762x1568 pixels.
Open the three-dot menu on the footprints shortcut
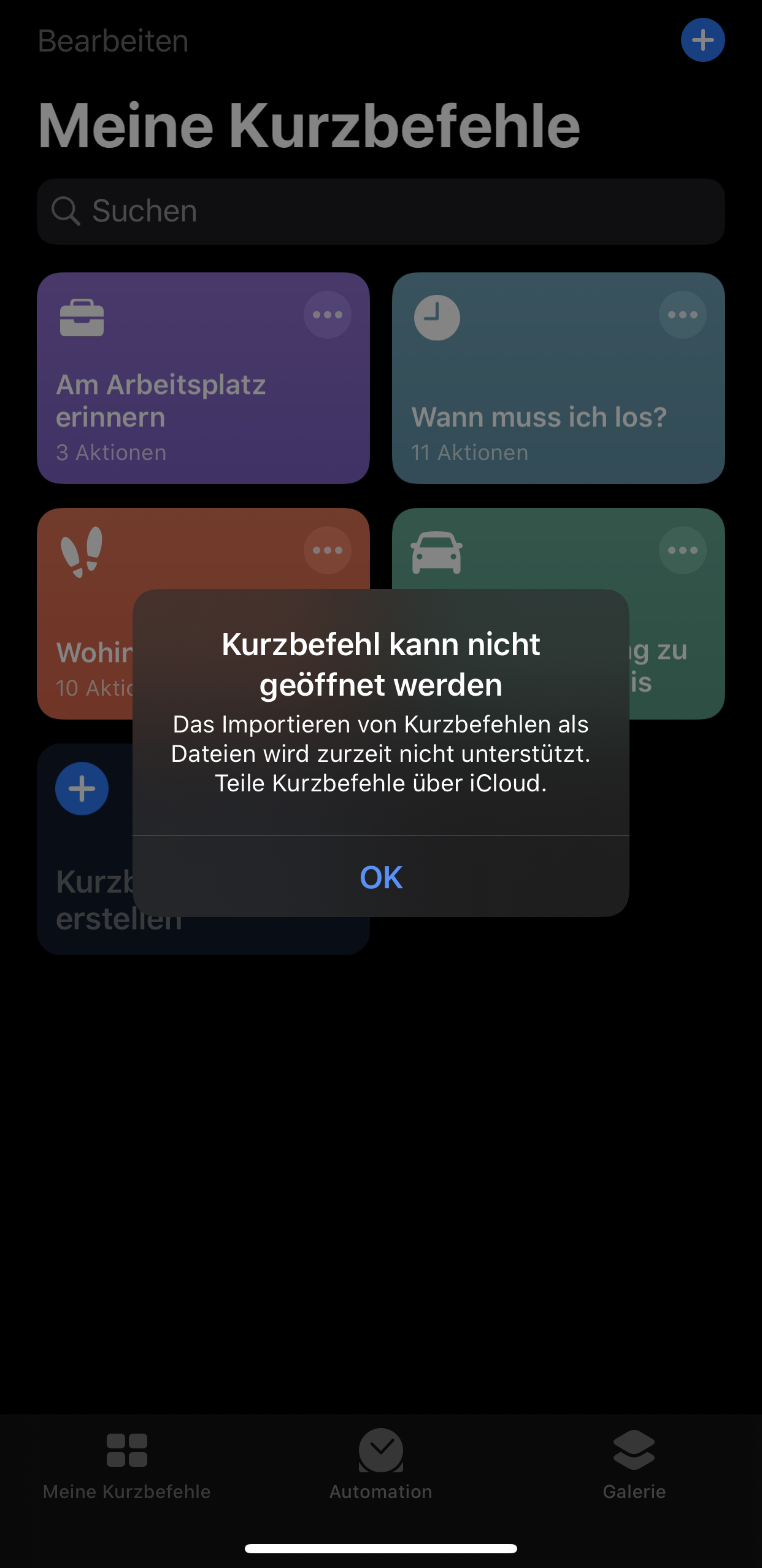[x=327, y=550]
